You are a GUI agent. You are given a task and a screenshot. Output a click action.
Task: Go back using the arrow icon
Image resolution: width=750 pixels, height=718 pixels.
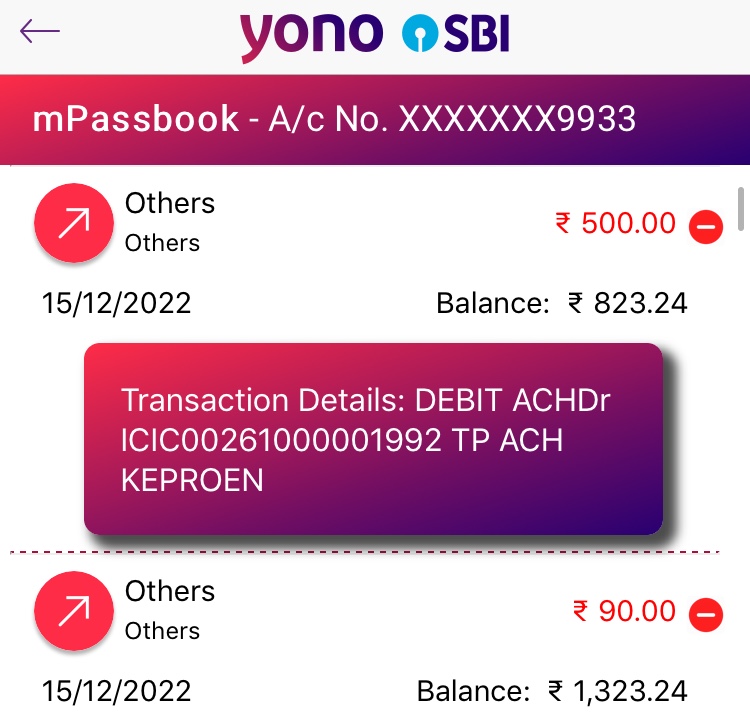(x=40, y=32)
